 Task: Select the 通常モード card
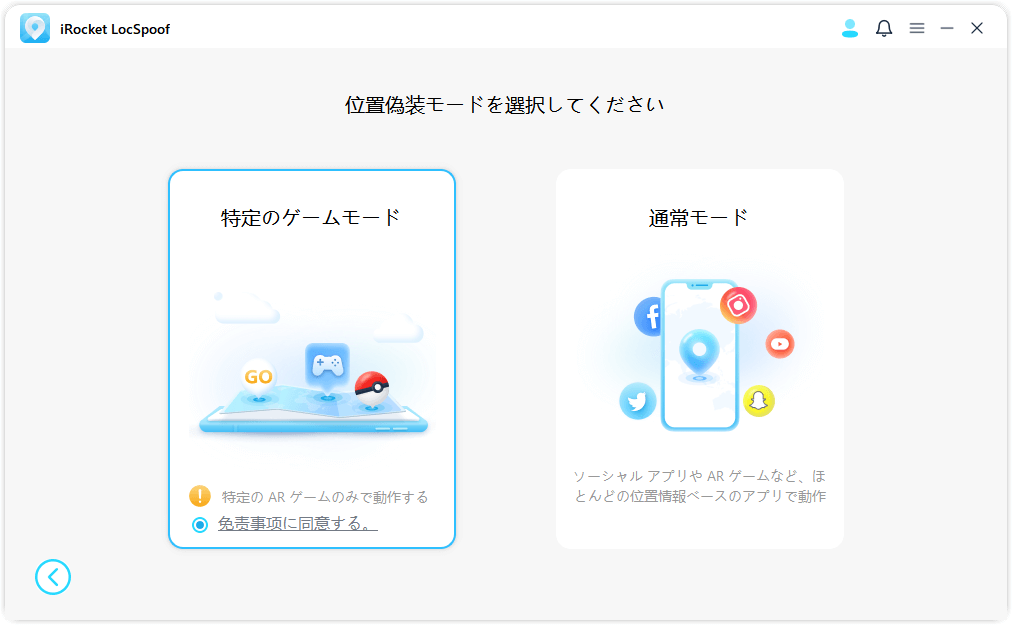[699, 358]
